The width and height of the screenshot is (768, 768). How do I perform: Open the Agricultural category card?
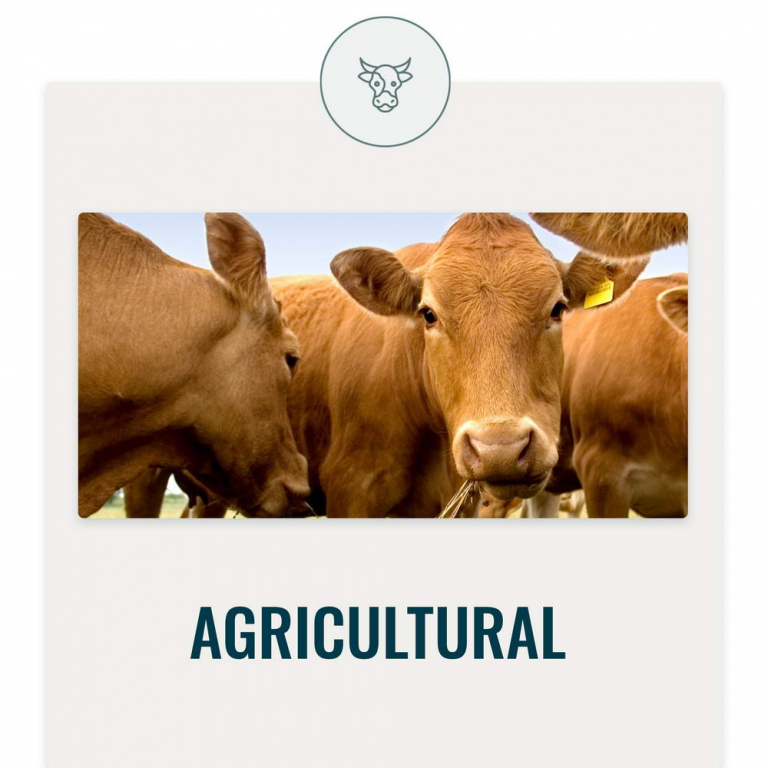click(378, 632)
